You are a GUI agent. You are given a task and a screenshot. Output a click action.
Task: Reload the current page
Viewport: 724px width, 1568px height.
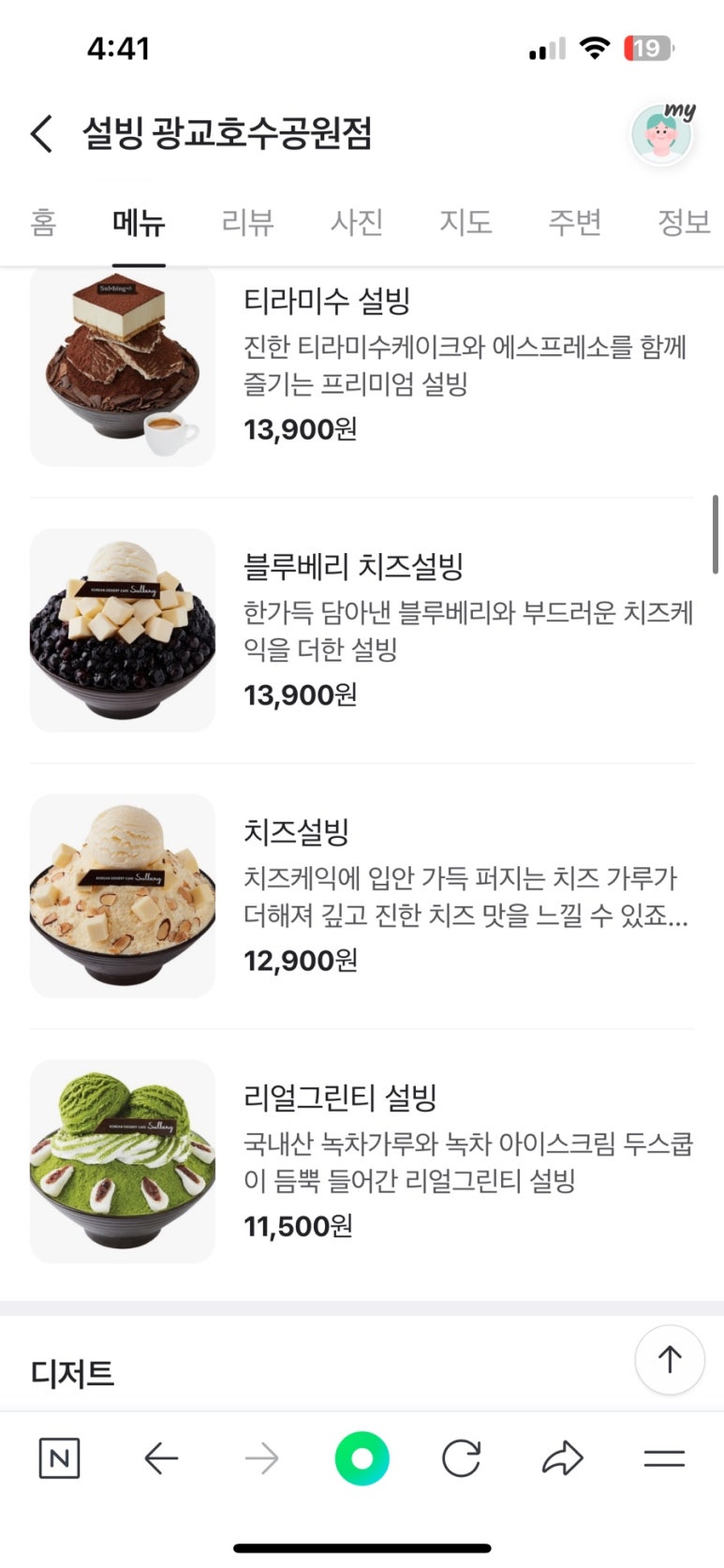[461, 1458]
